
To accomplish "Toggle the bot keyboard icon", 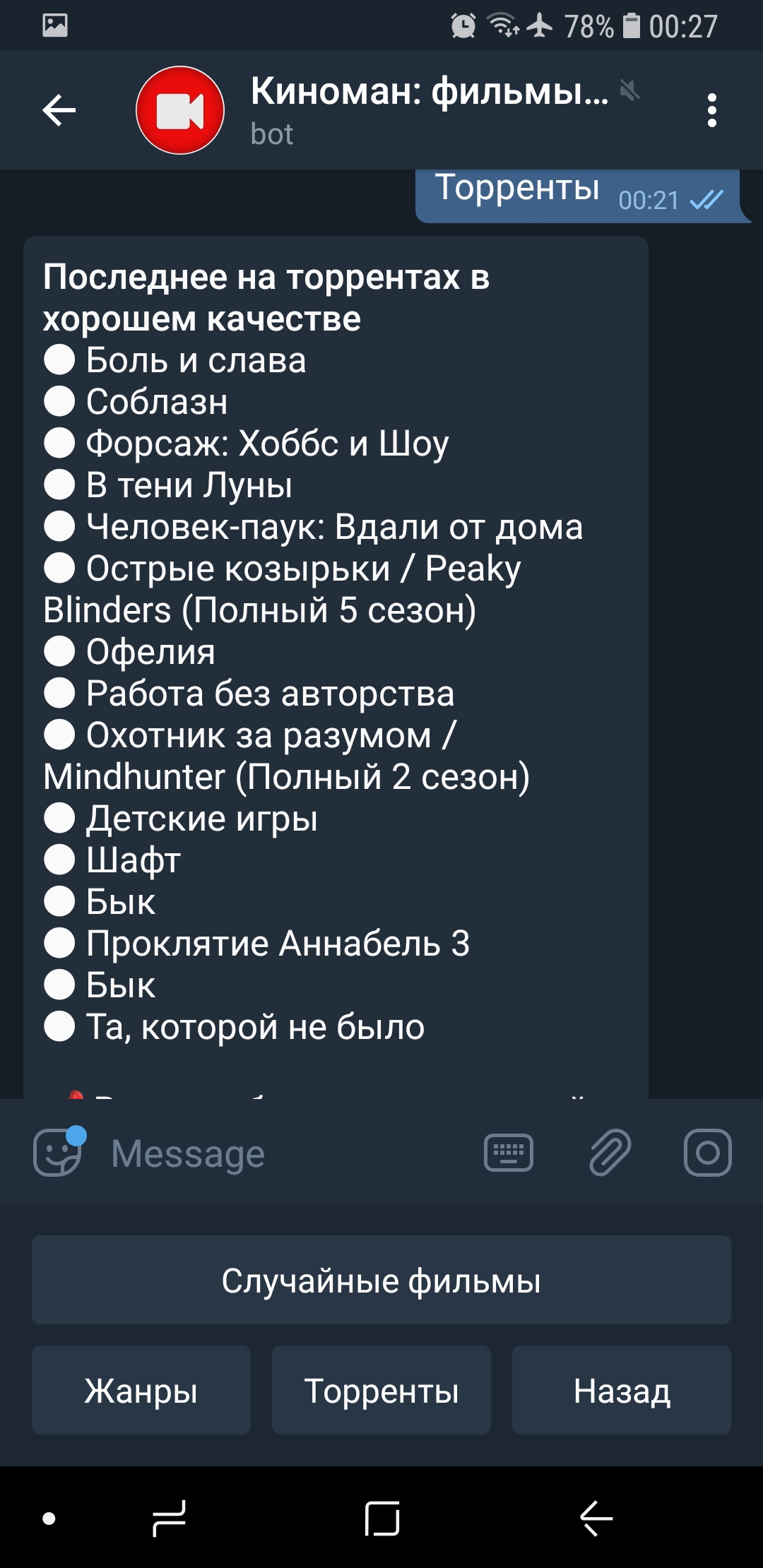I will click(x=508, y=1153).
